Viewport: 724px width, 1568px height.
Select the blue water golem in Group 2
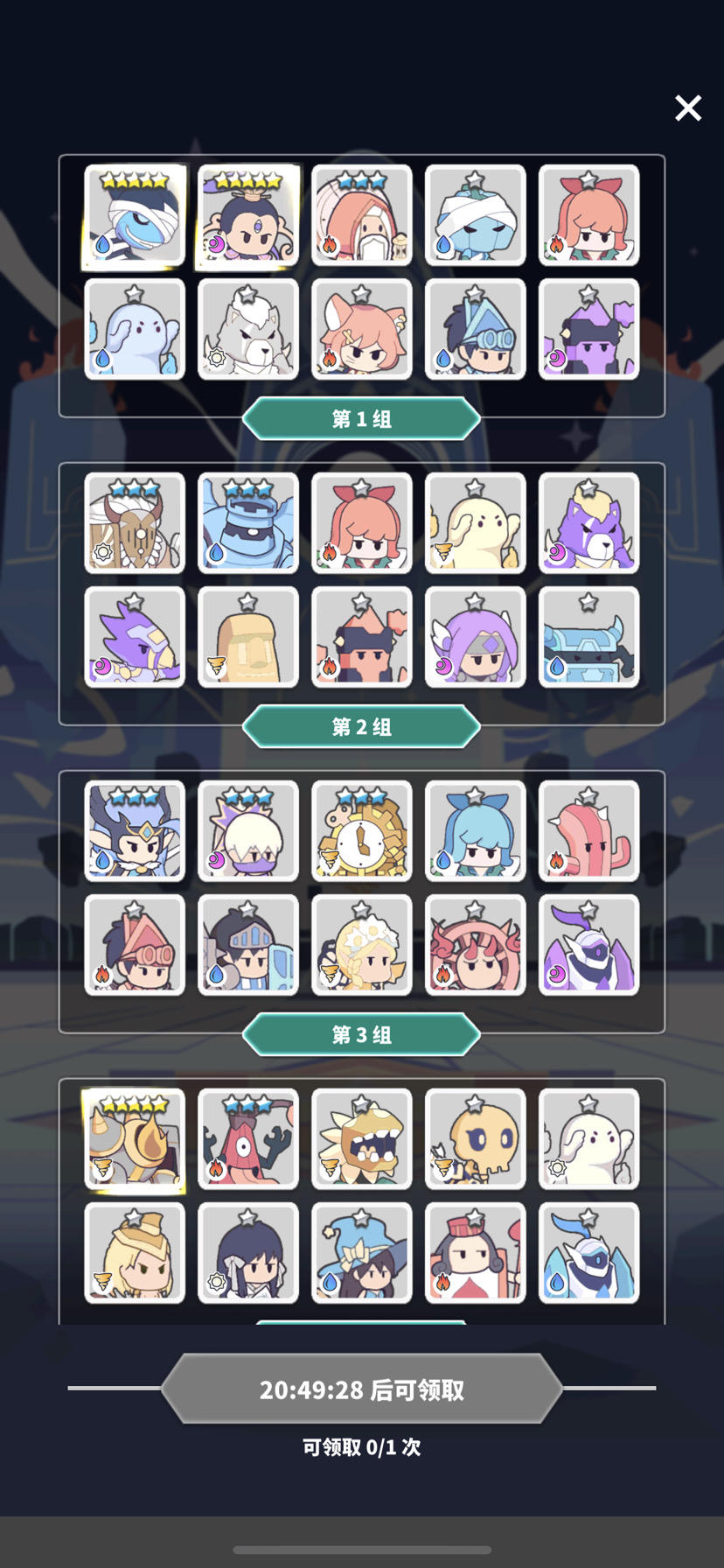(x=248, y=523)
